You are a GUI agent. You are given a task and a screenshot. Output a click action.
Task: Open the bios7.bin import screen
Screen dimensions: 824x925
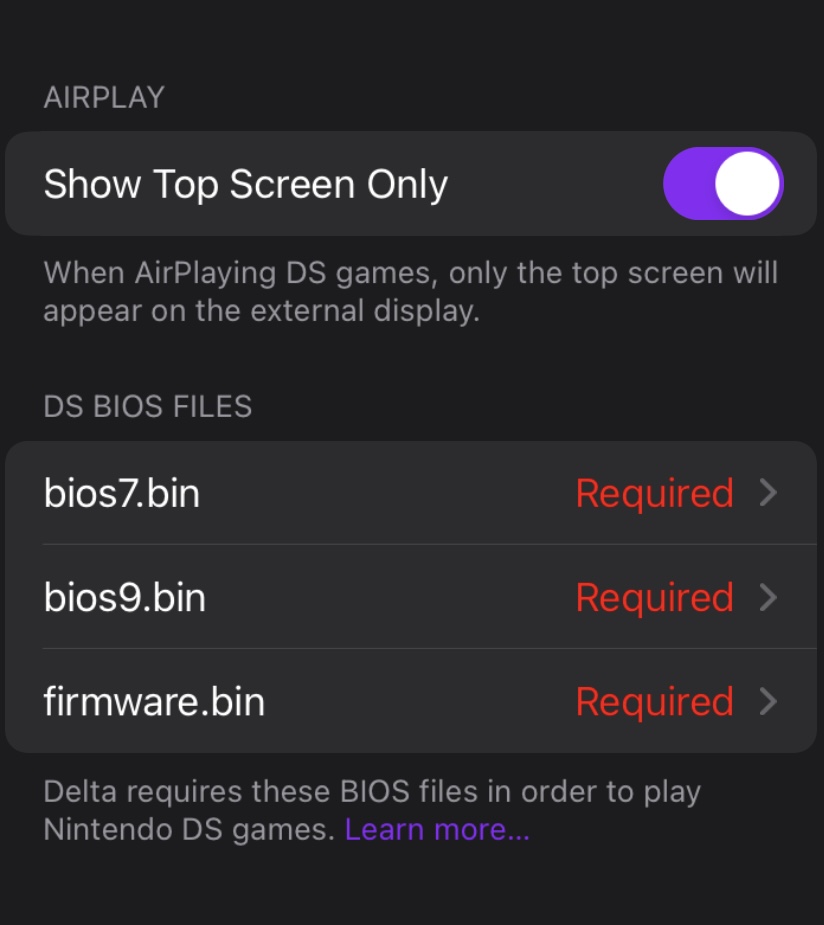click(412, 492)
